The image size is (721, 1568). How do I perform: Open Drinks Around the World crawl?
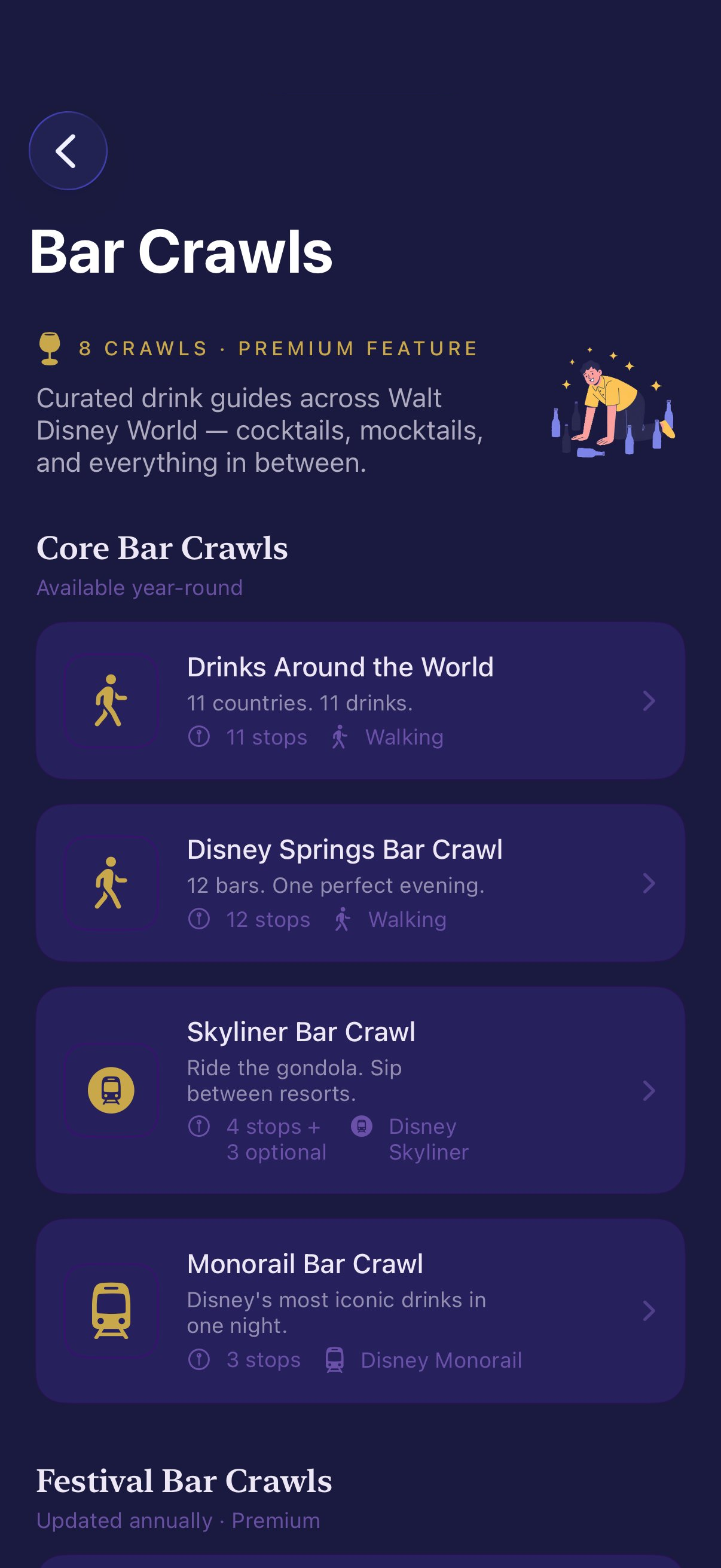(x=360, y=700)
